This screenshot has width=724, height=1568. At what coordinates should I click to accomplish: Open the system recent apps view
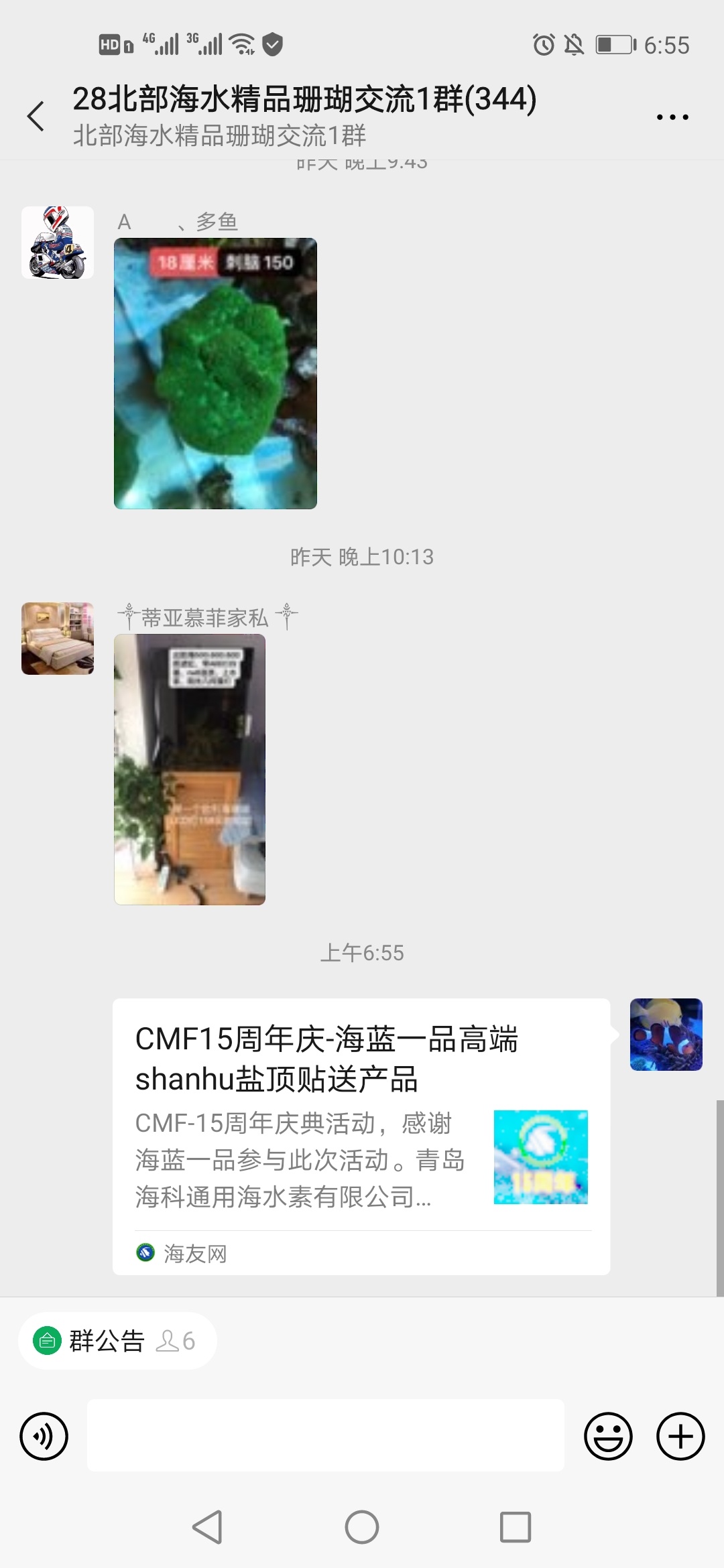(x=516, y=1527)
